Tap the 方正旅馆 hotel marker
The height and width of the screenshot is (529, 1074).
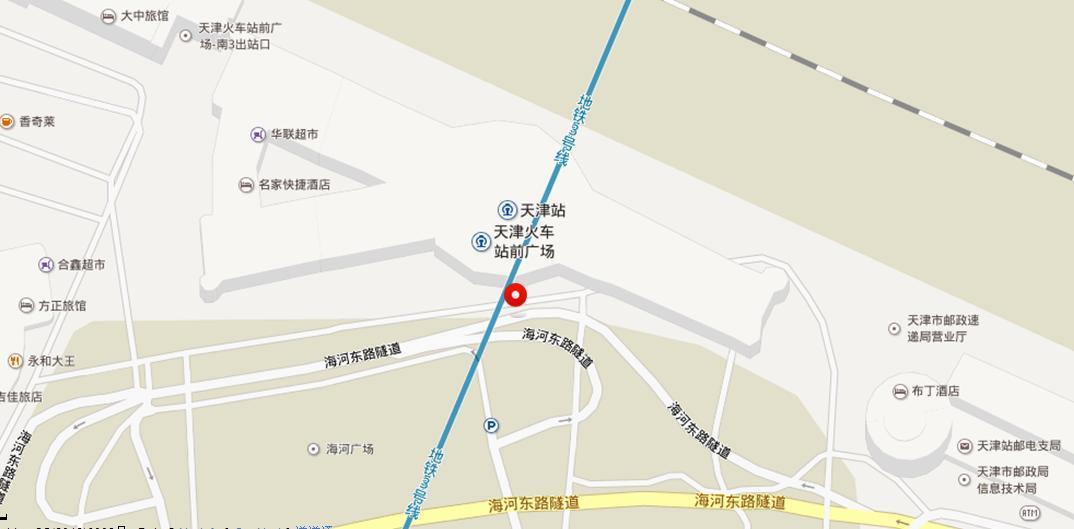27,306
